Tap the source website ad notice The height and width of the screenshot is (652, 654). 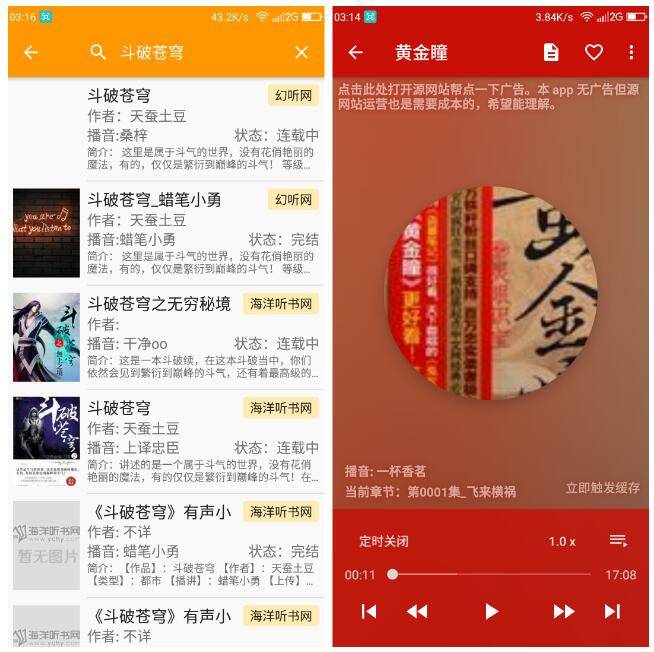490,96
